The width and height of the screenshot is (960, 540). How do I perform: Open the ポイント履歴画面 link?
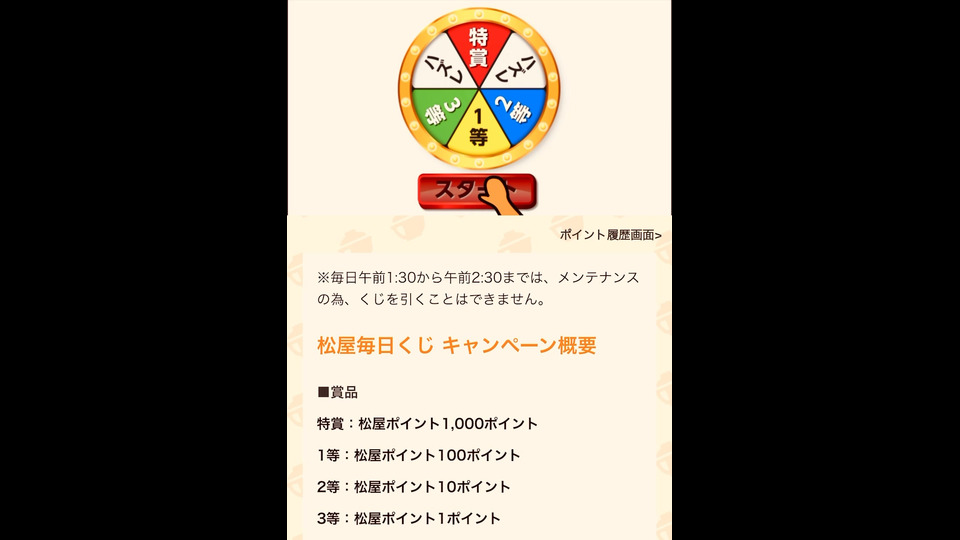(x=610, y=235)
